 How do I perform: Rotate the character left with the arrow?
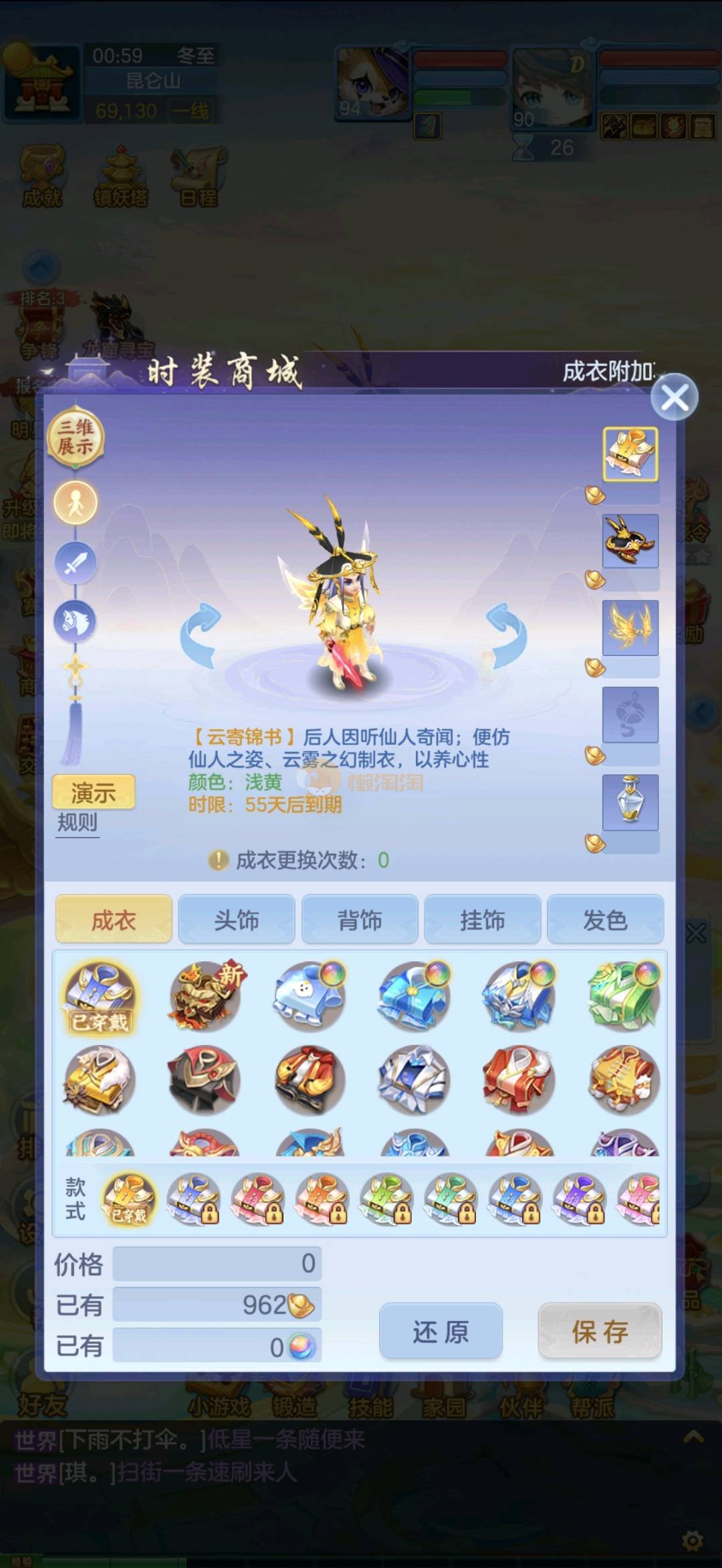click(200, 635)
